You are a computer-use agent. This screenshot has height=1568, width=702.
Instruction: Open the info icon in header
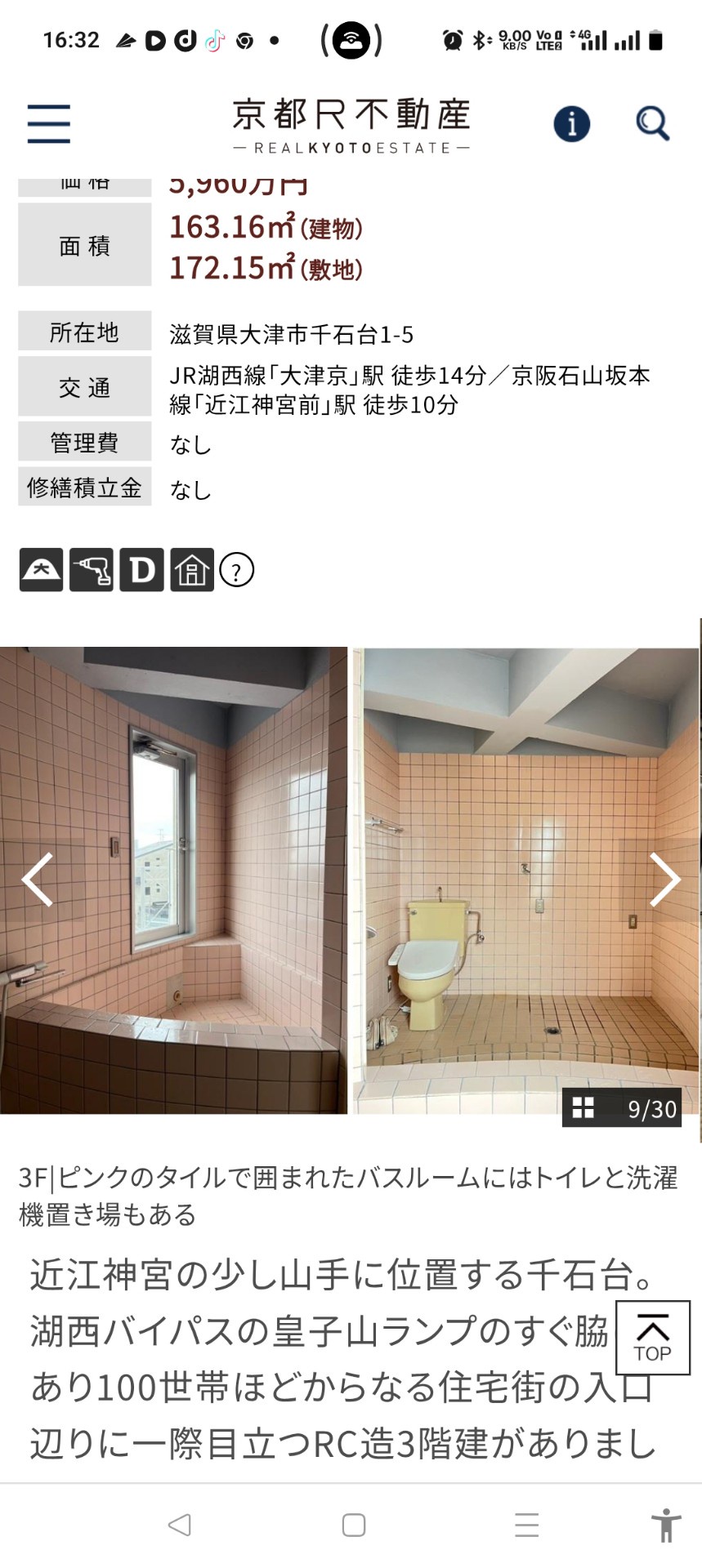(571, 124)
